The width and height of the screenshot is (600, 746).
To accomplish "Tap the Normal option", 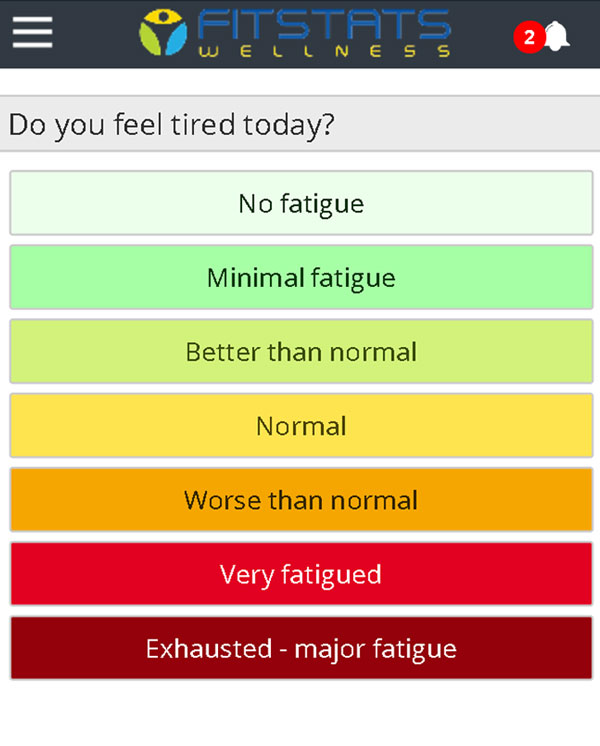I will point(301,425).
